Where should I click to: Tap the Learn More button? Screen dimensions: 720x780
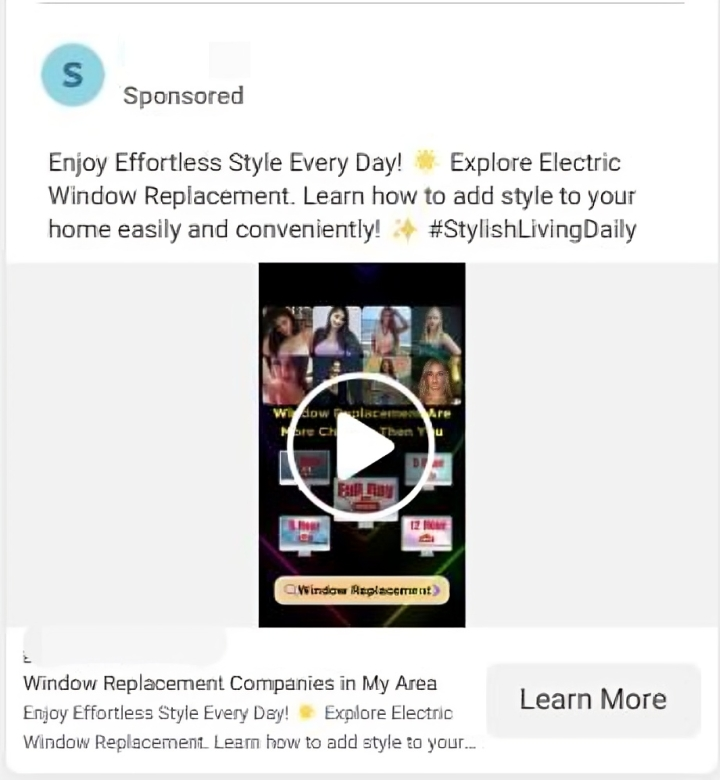tap(592, 699)
